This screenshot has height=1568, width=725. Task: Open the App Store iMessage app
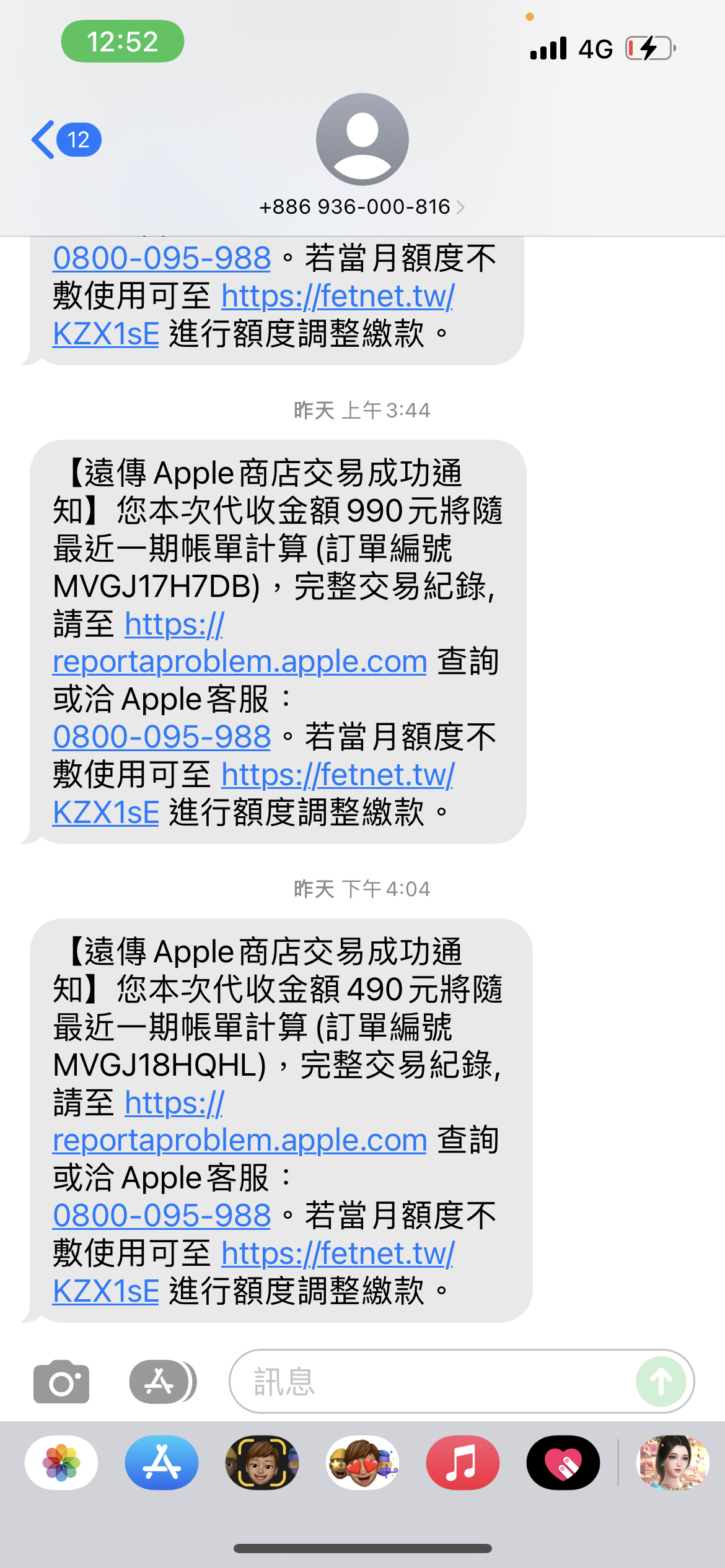[x=162, y=1463]
